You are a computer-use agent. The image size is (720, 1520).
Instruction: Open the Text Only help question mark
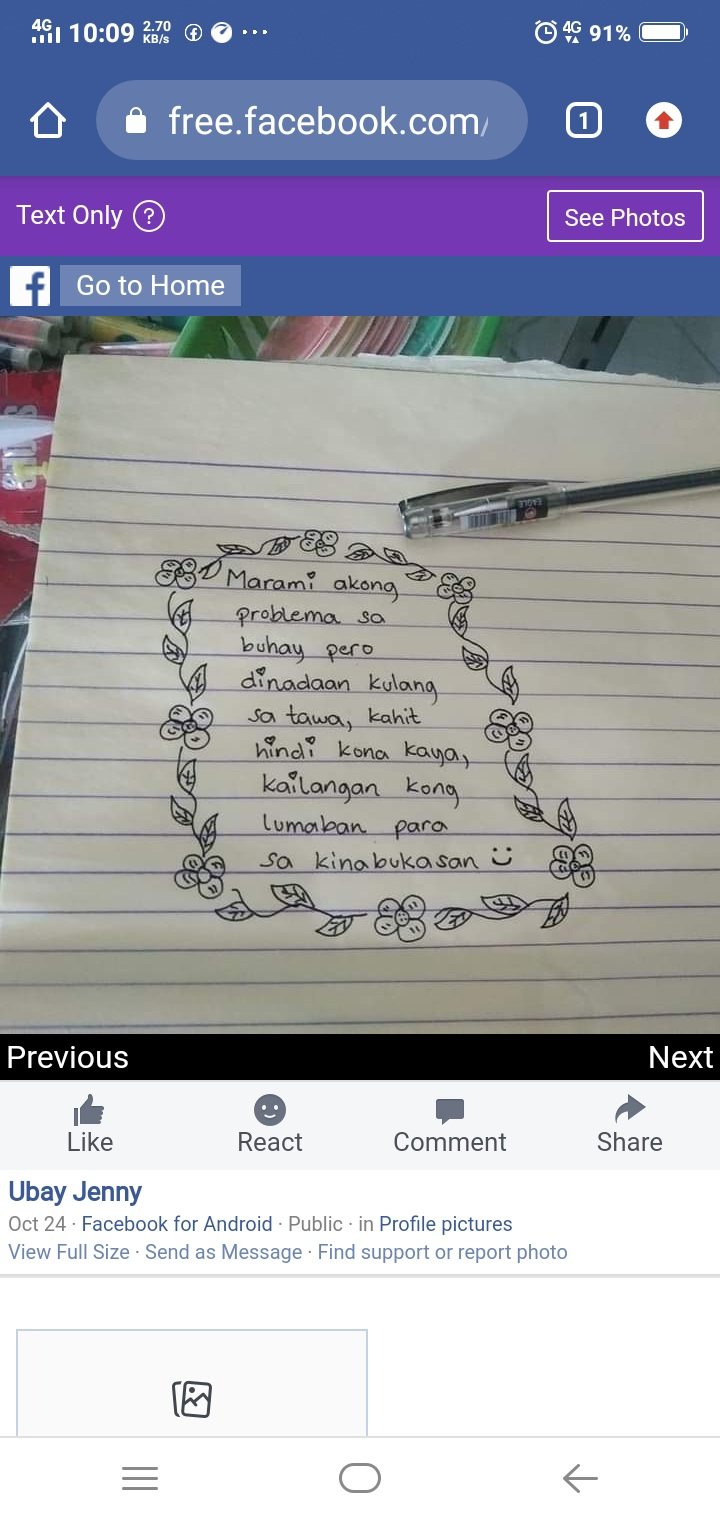[x=149, y=216]
